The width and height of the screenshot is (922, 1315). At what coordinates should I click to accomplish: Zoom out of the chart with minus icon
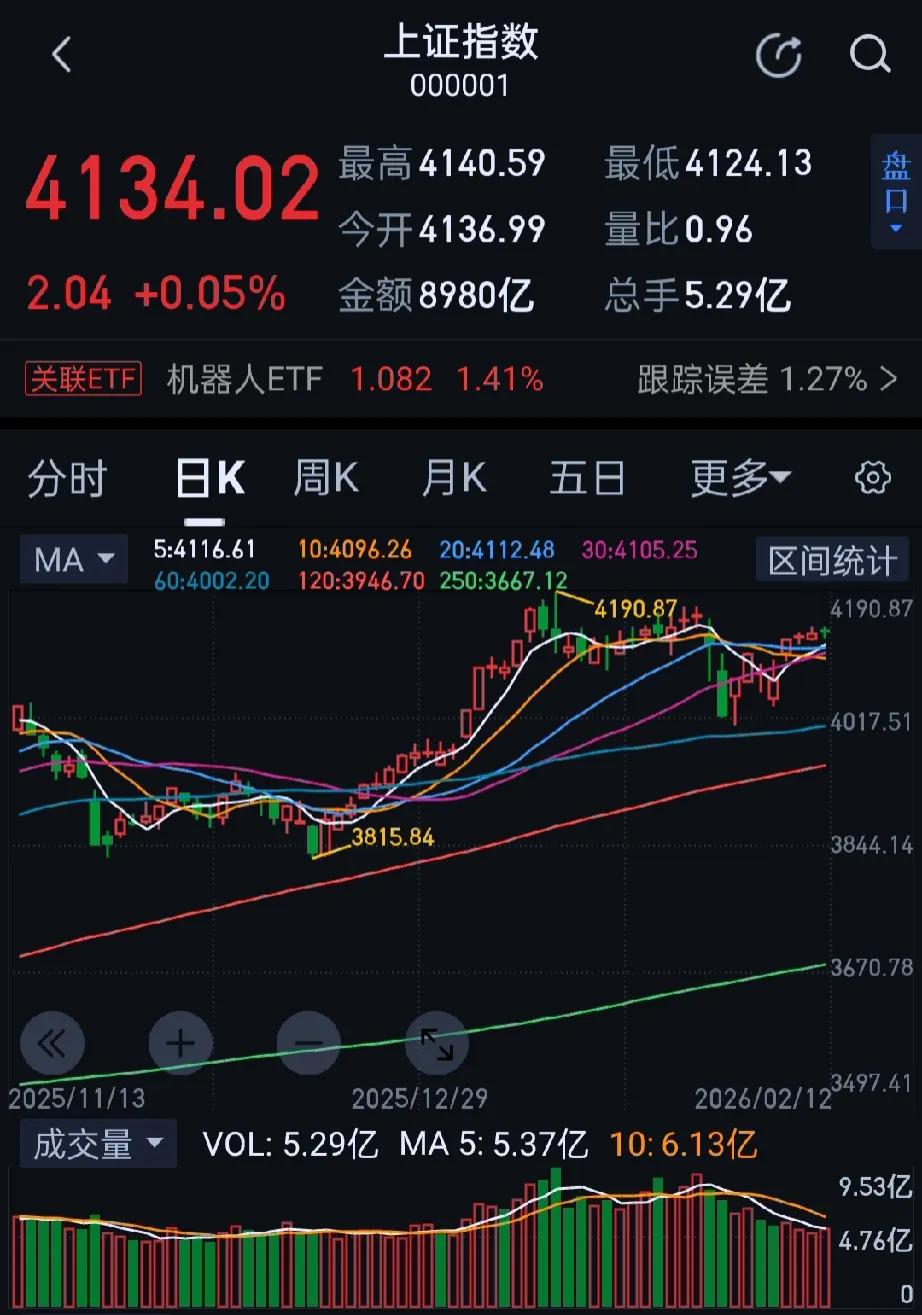point(308,1043)
